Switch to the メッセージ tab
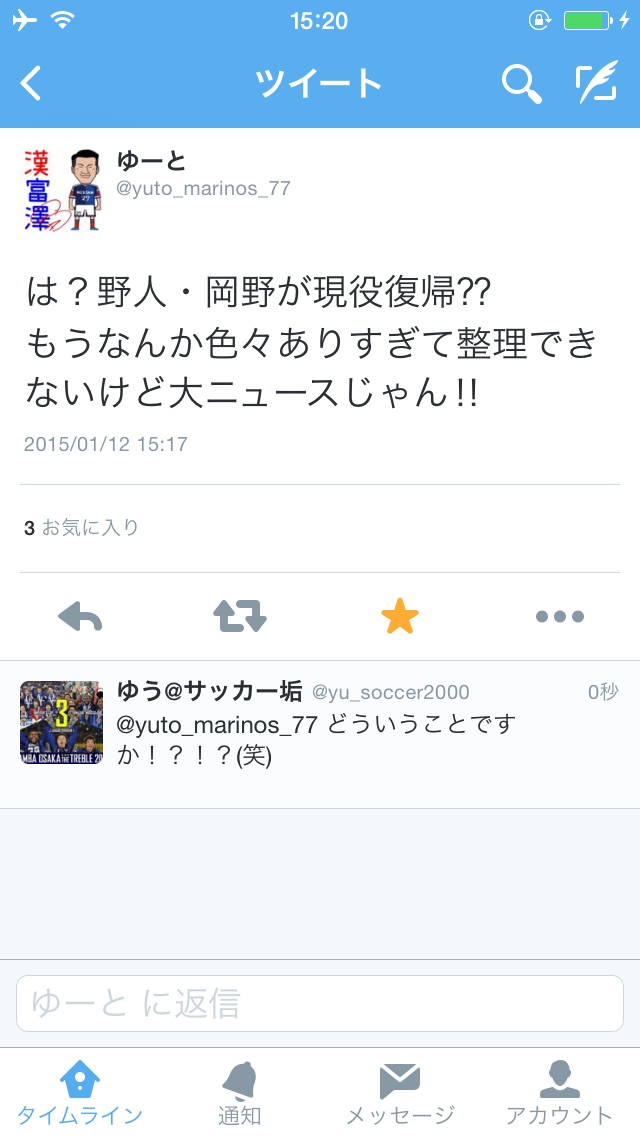The height and width of the screenshot is (1136, 640). (x=400, y=1093)
